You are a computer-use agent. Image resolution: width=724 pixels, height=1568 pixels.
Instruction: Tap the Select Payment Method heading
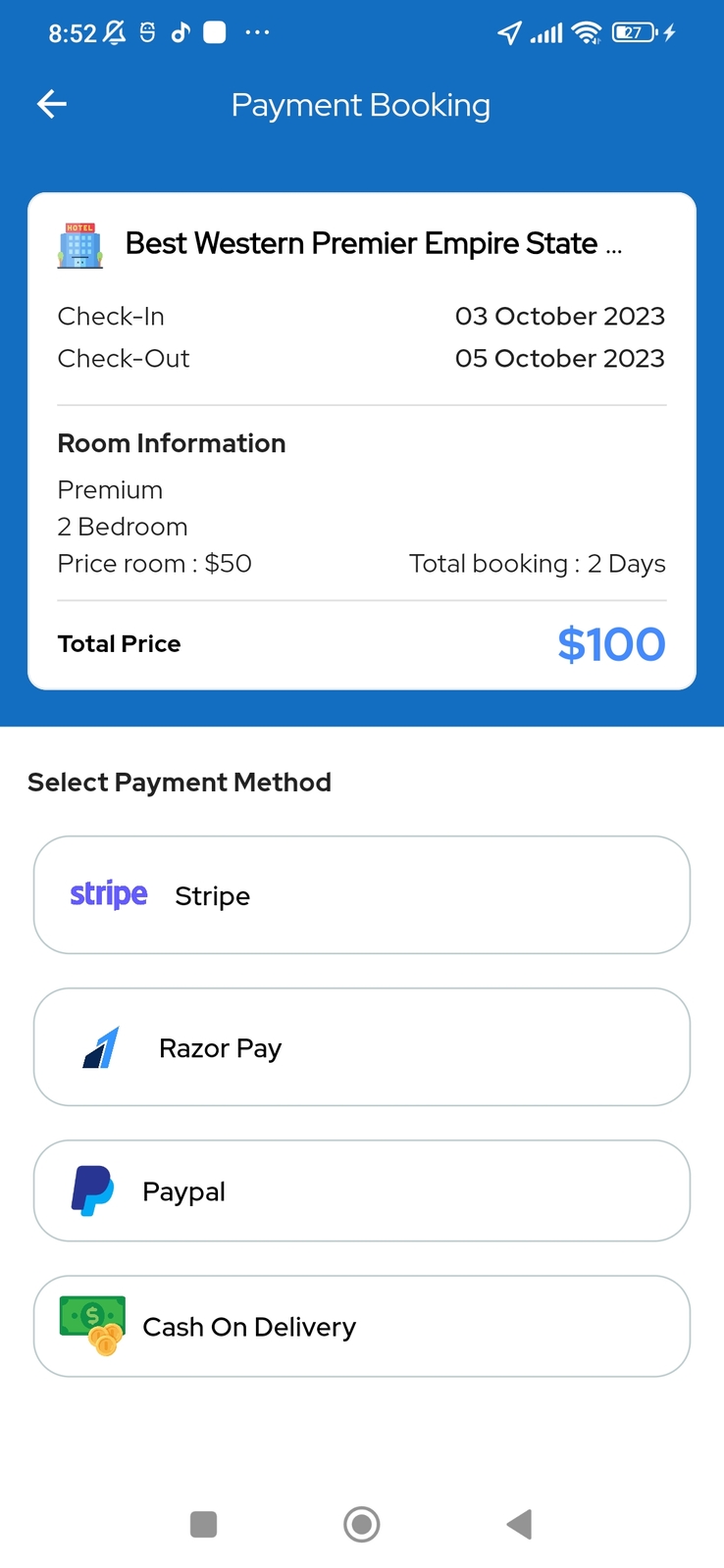180,782
